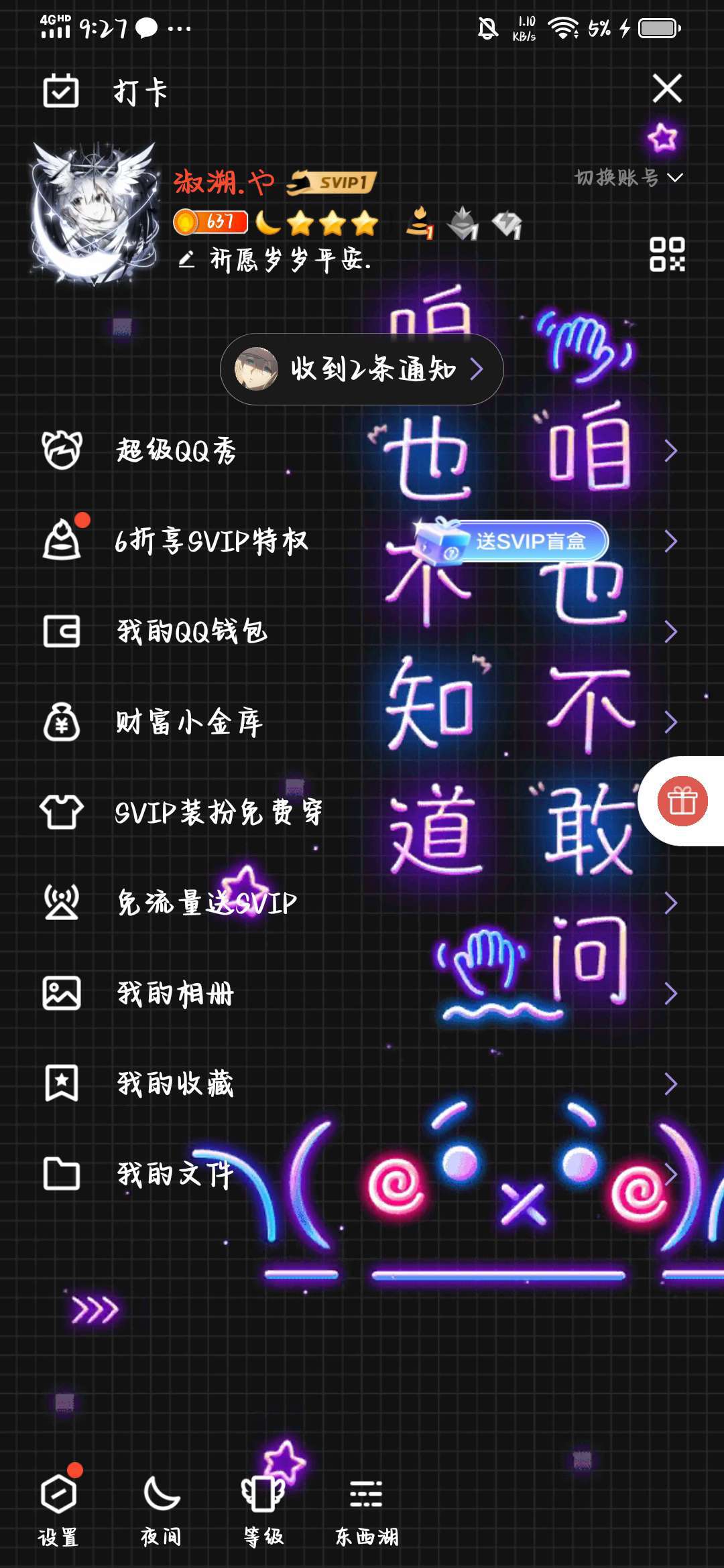
Task: Check my 等级 level
Action: pos(263,1509)
